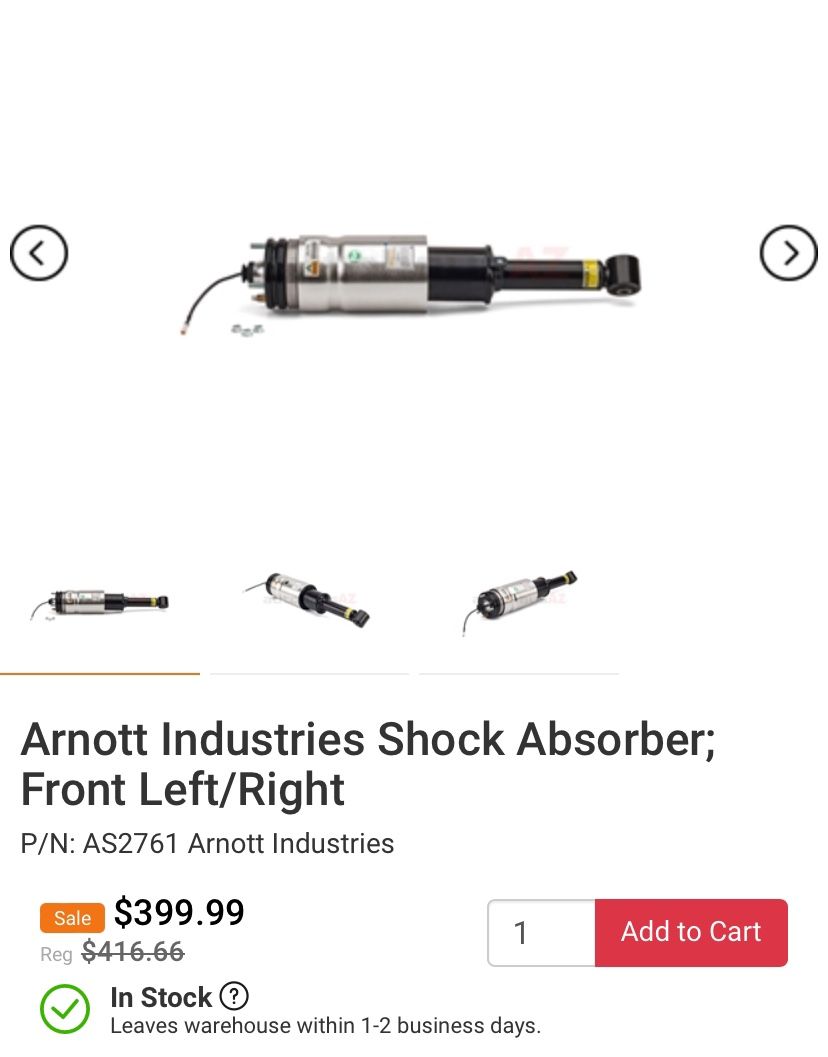Image resolution: width=828 pixels, height=1057 pixels.
Task: Select the middle product thumbnail
Action: click(x=309, y=600)
